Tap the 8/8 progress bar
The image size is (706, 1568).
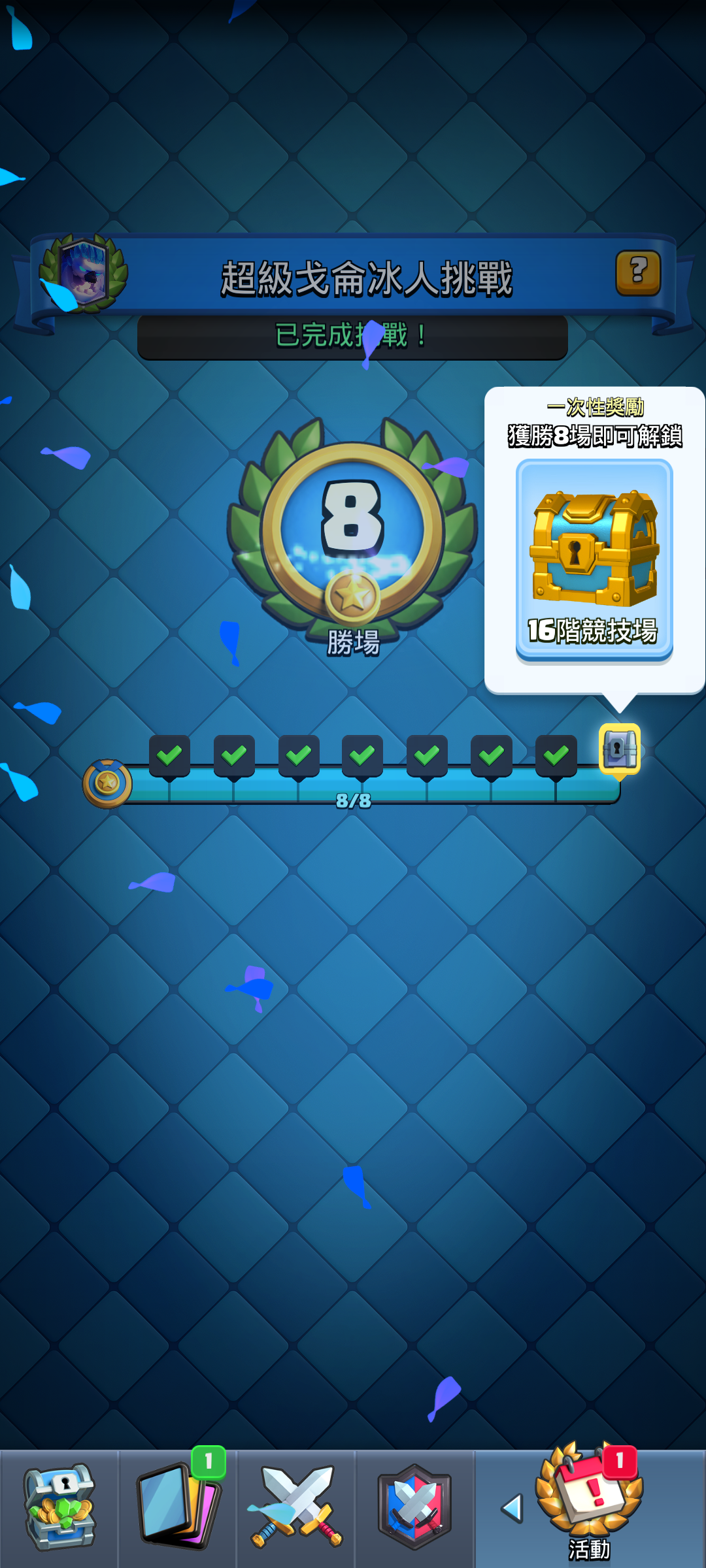click(353, 794)
